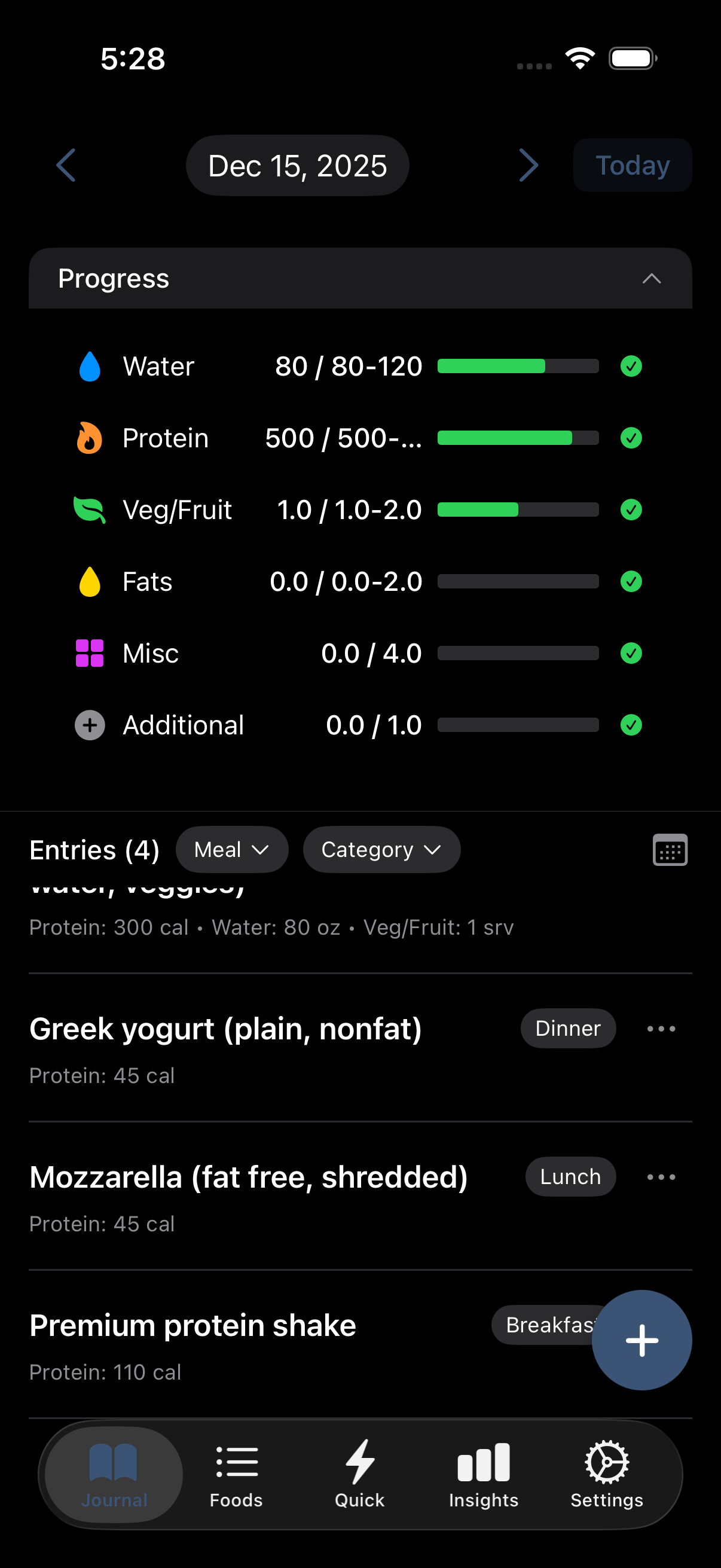Image resolution: width=721 pixels, height=1568 pixels.
Task: Open the calendar grid icon beside Entries
Action: (669, 850)
